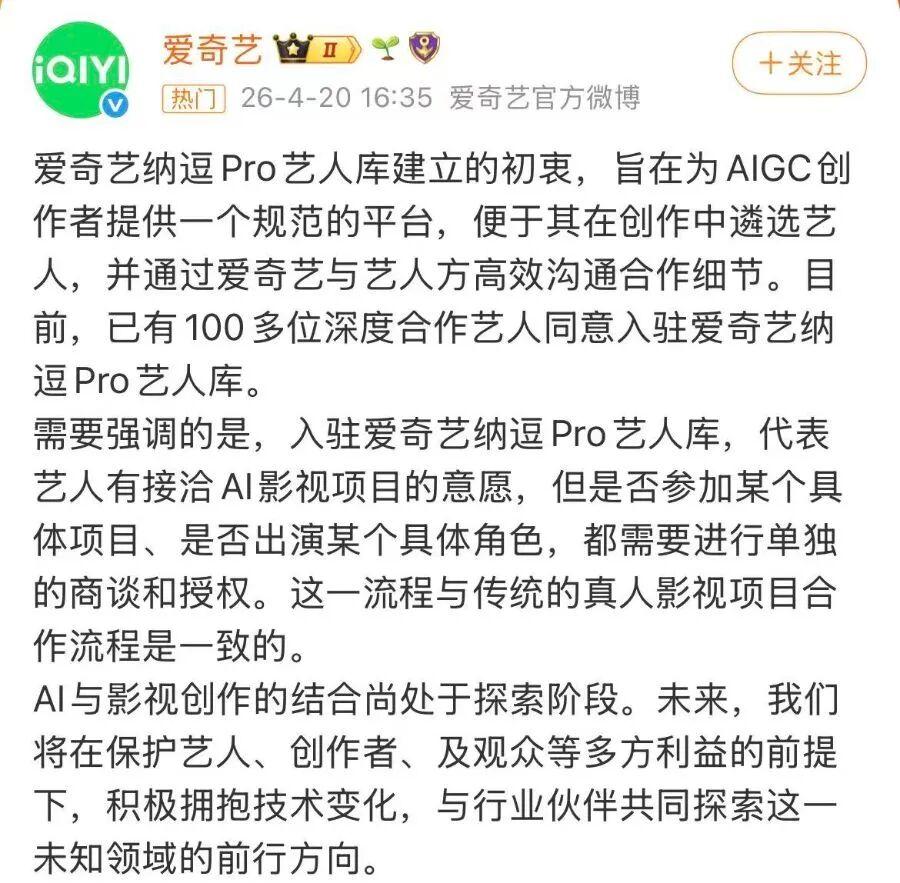Open the iQIYI profile avatar
This screenshot has width=900, height=883.
(x=84, y=71)
